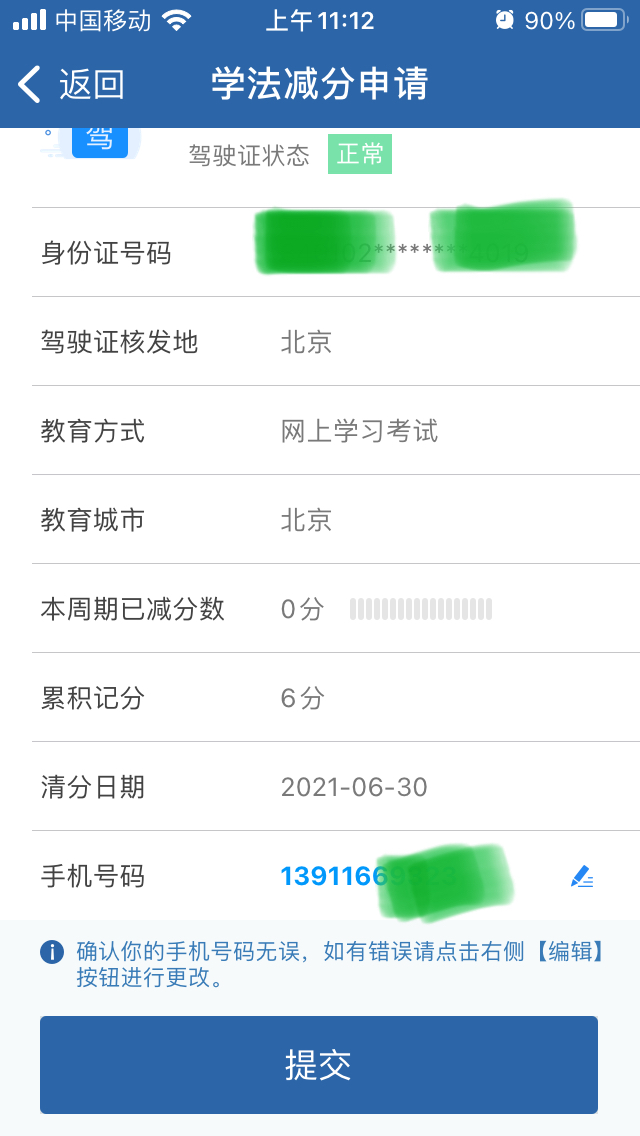640x1136 pixels.
Task: Submit the application with 提交 button
Action: (x=319, y=1064)
